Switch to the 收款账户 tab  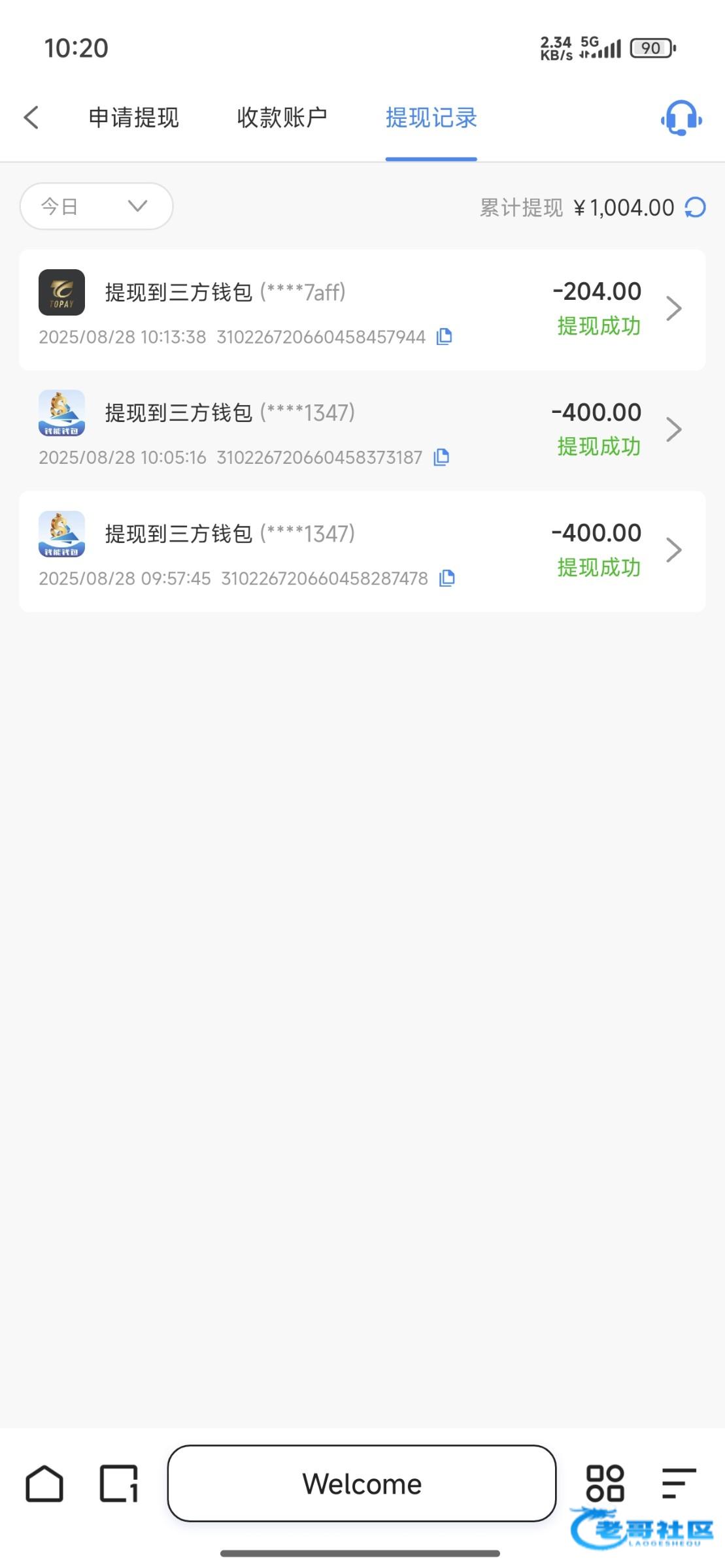[x=282, y=118]
